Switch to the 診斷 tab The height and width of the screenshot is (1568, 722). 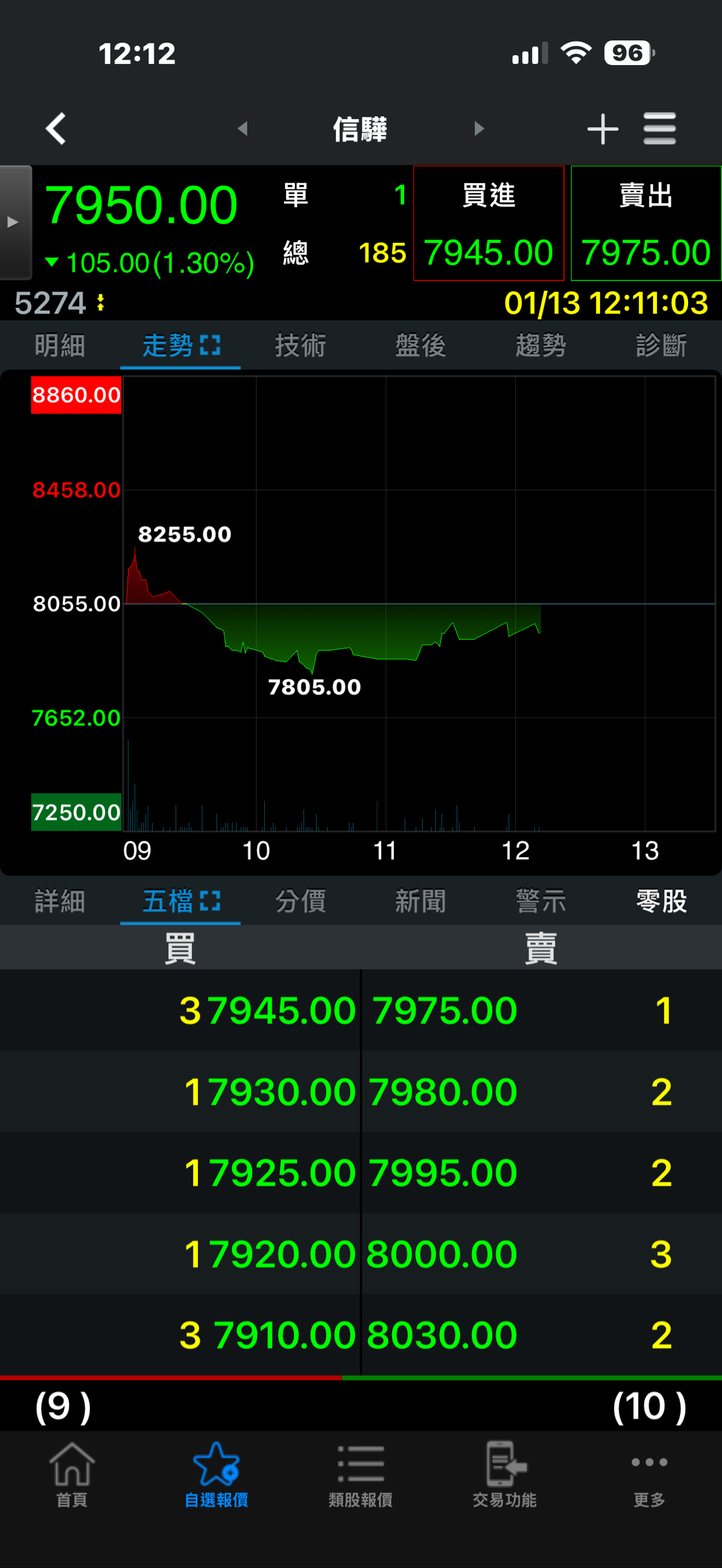click(661, 346)
